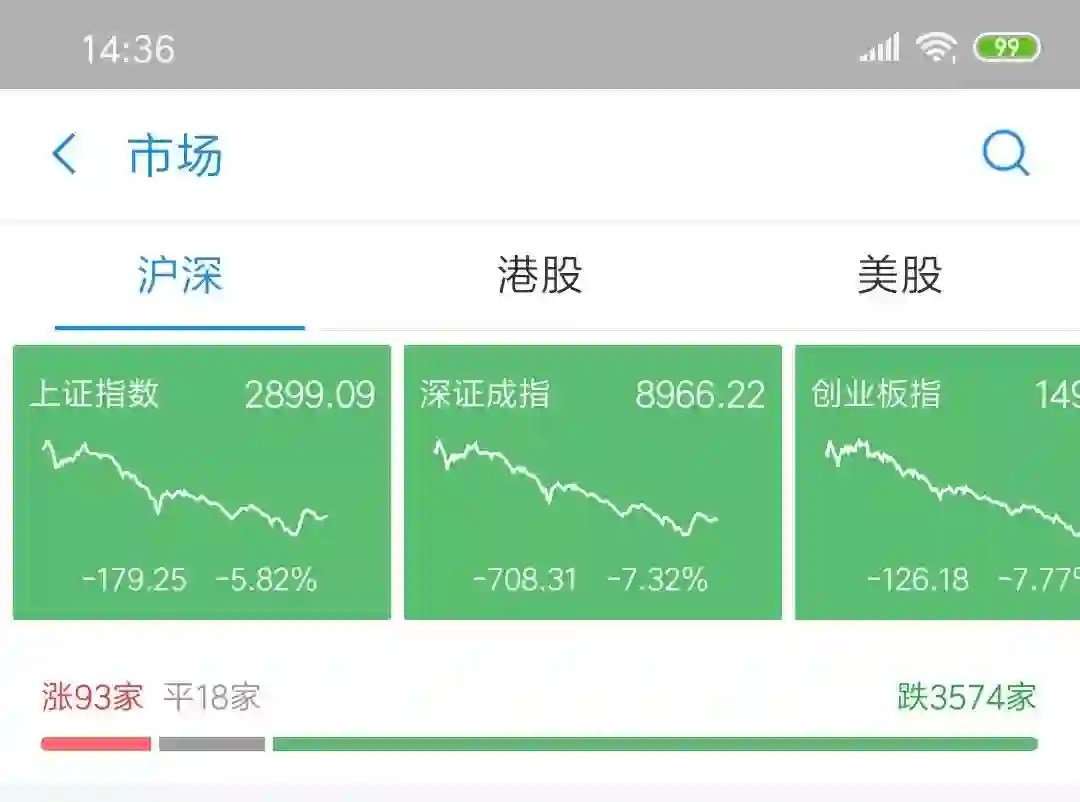Open the 创业板指 index card
1080x802 pixels.
938,482
